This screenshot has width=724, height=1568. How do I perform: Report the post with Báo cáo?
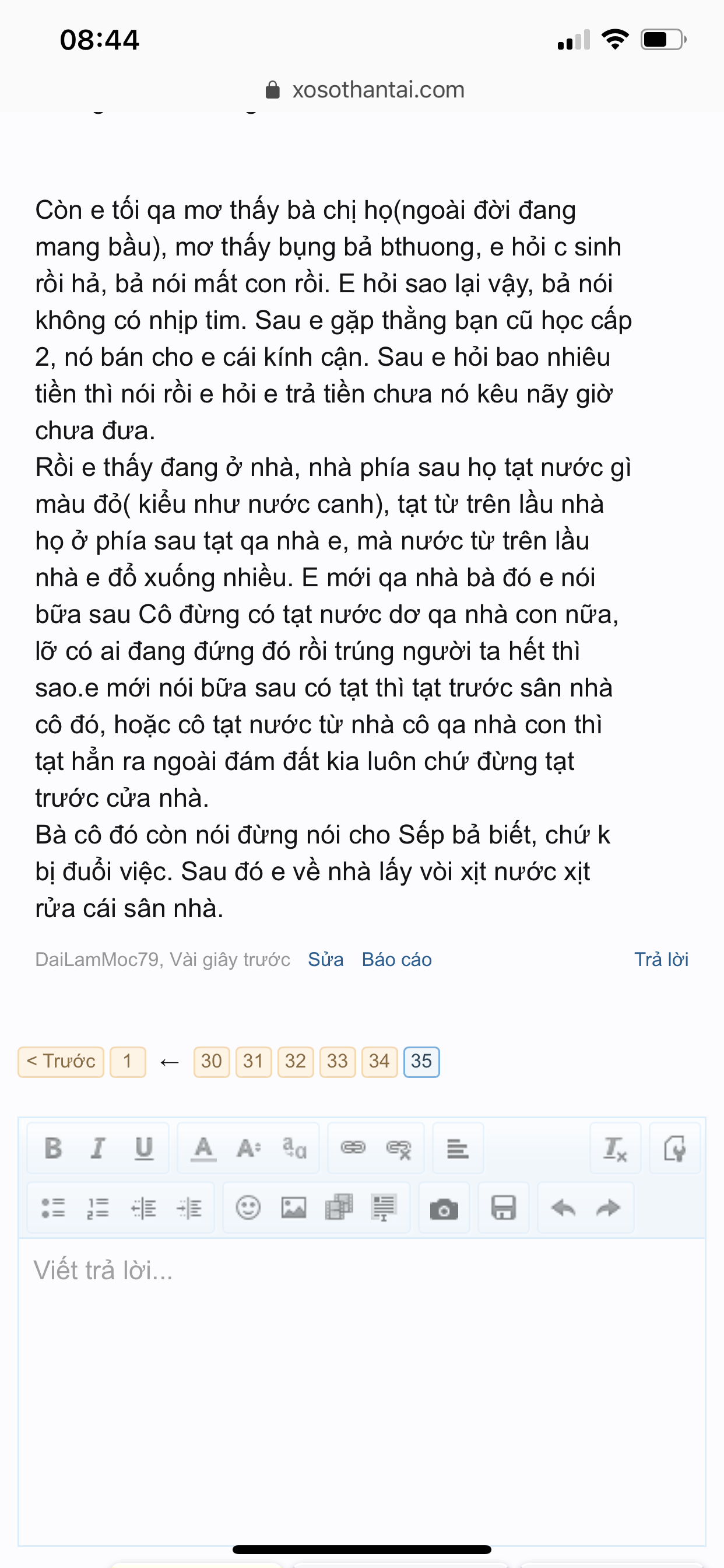[396, 960]
